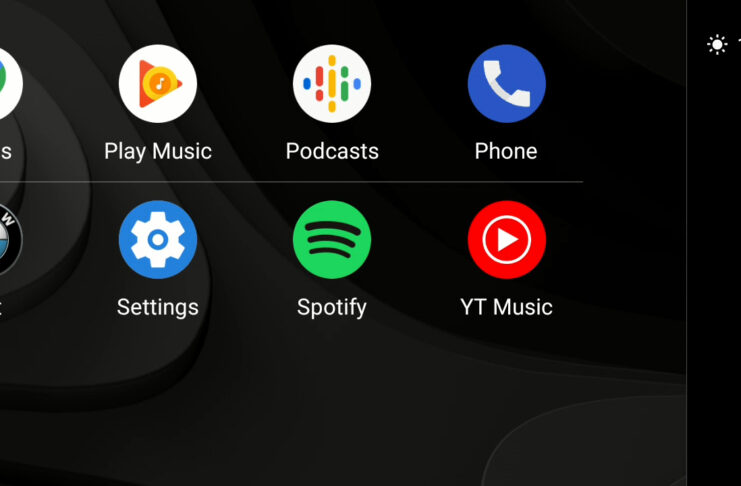Open YT Music
Viewport: 741px width, 486px height.
[x=506, y=240]
